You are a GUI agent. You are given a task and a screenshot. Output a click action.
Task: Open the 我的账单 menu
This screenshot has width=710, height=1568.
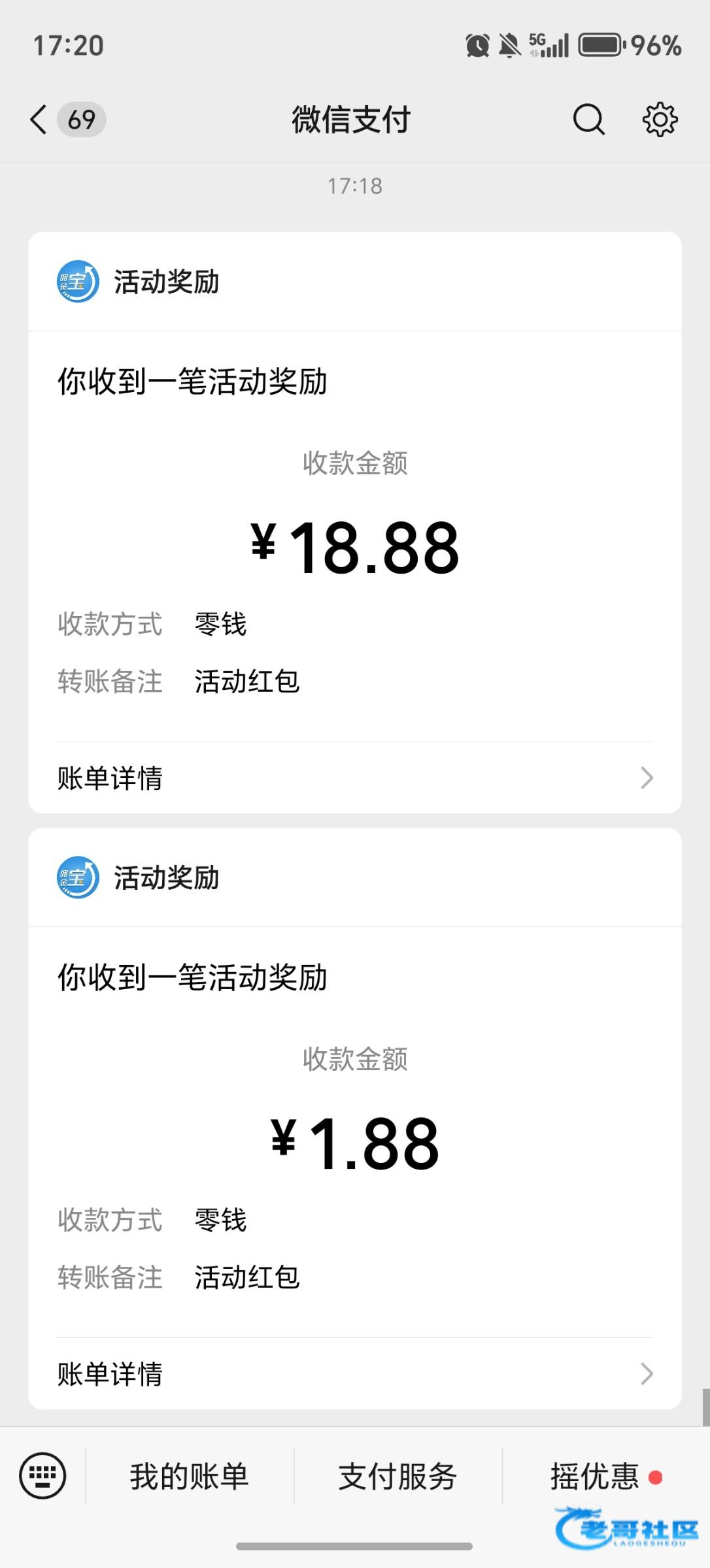point(190,1477)
